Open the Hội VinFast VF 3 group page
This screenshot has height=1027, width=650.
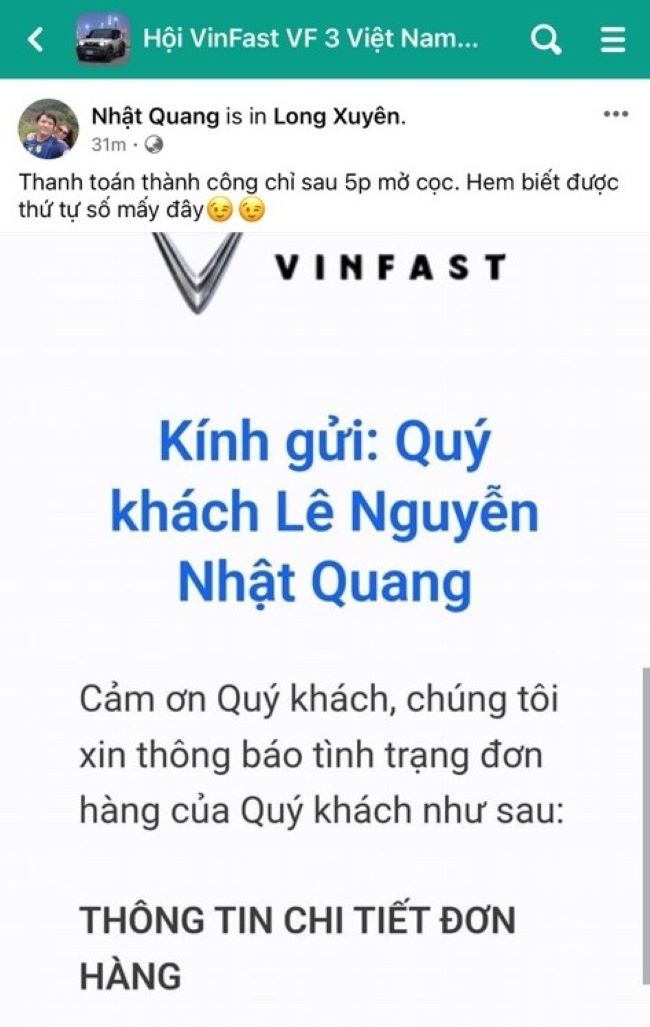click(x=311, y=40)
